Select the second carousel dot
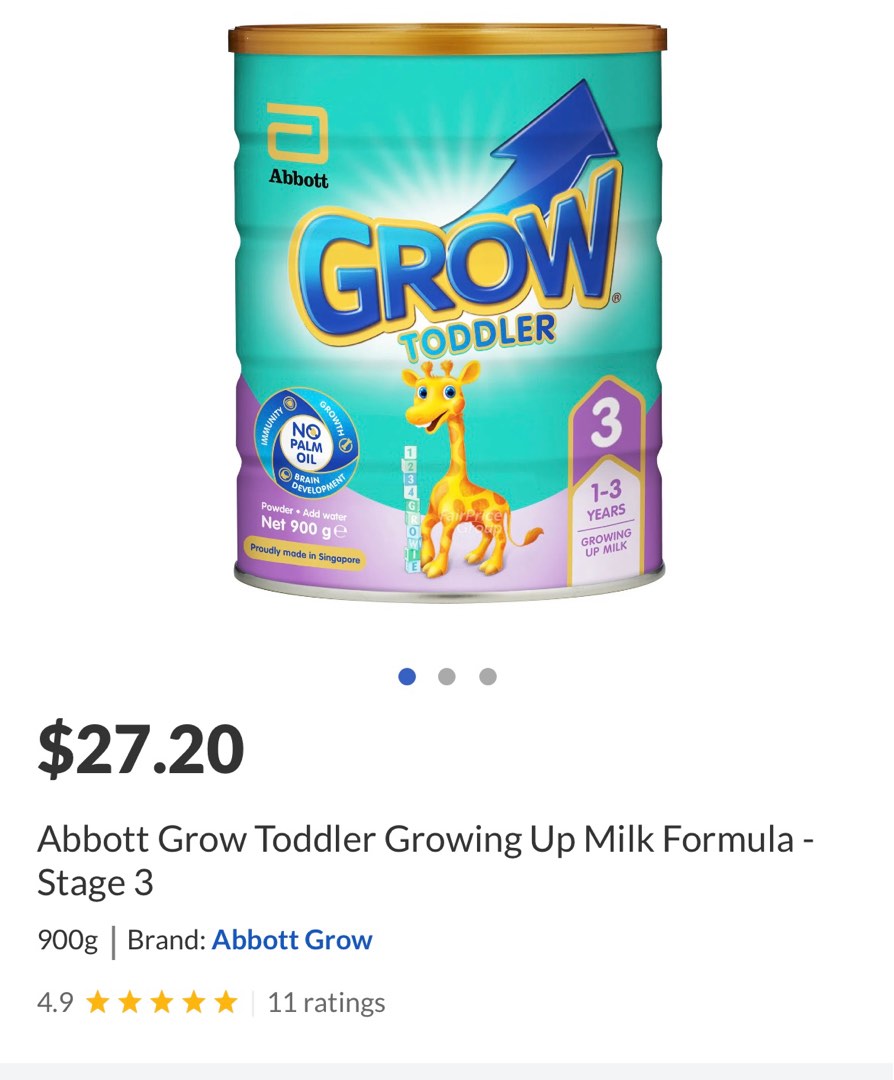The width and height of the screenshot is (894, 1080). pos(447,676)
